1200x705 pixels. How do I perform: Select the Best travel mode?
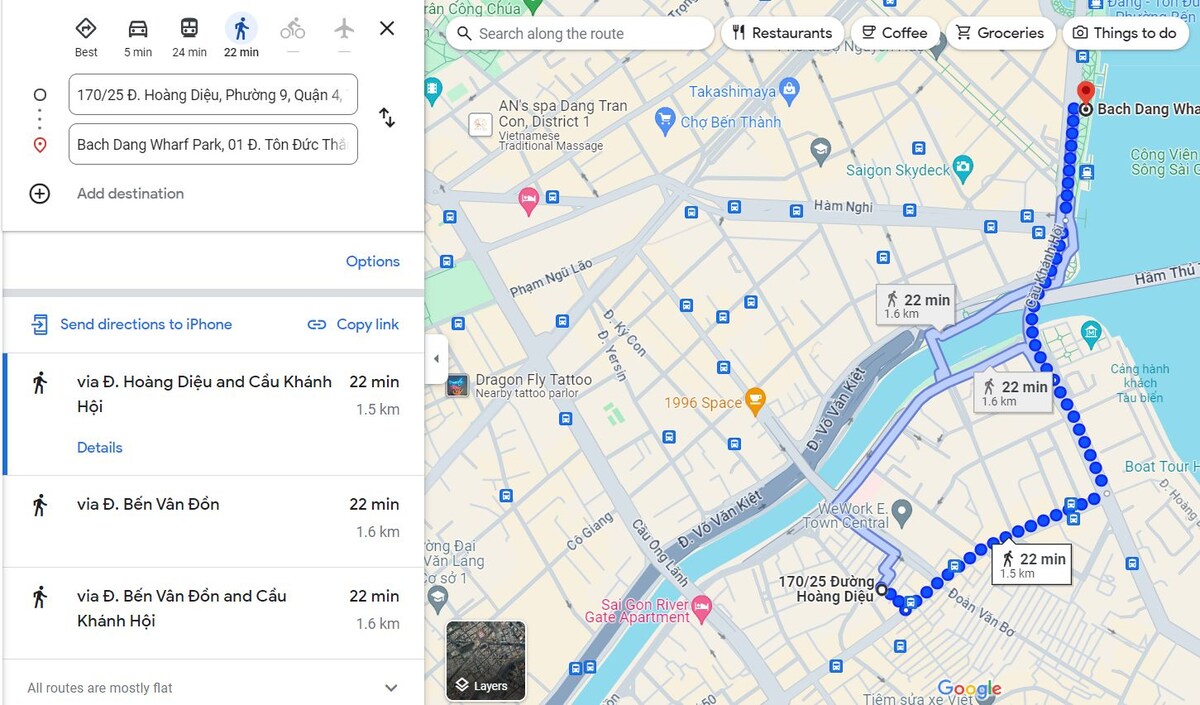[86, 37]
